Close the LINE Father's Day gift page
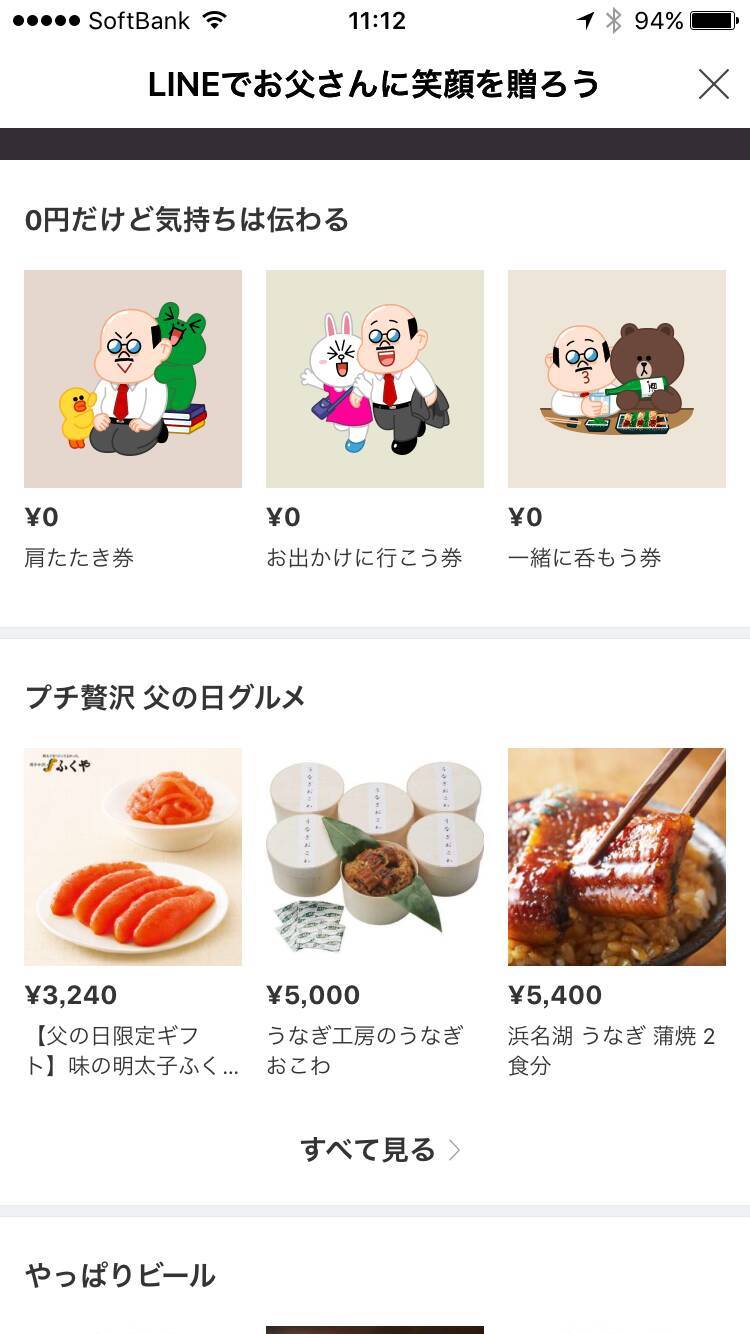This screenshot has height=1334, width=750. tap(713, 84)
